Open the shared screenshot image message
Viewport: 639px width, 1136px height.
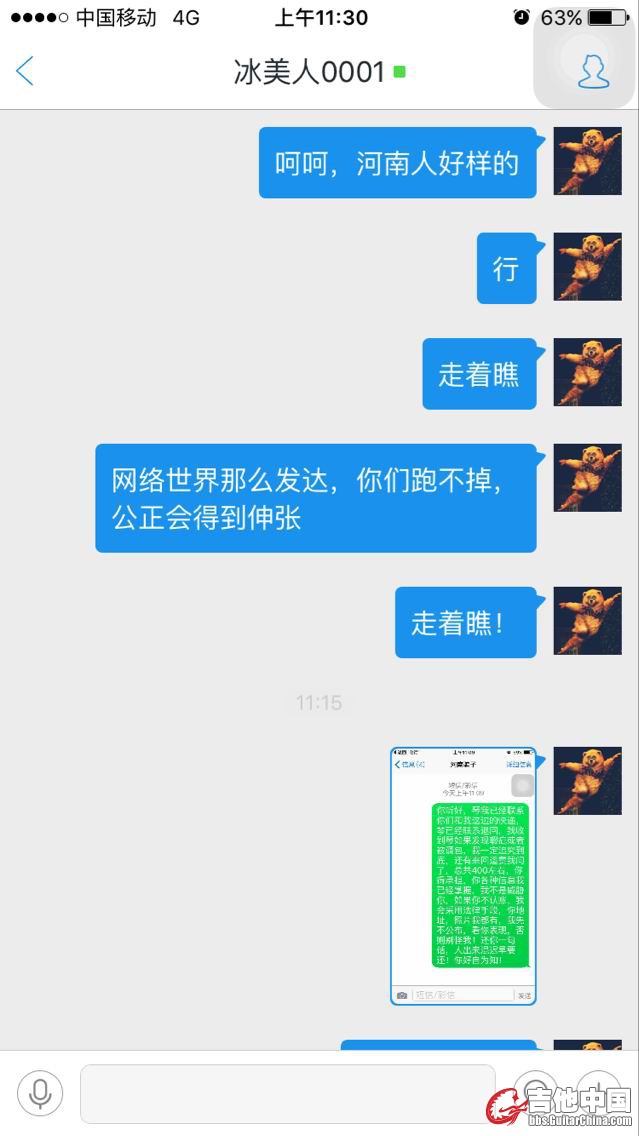pyautogui.click(x=462, y=875)
